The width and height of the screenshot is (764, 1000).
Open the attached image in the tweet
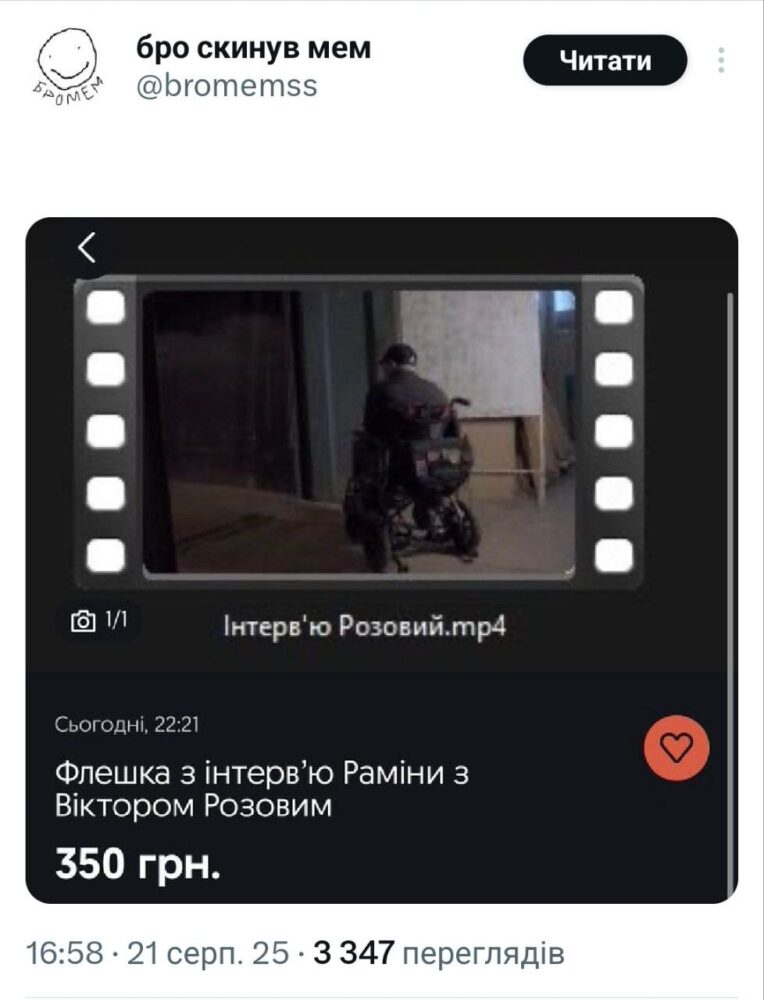click(381, 560)
